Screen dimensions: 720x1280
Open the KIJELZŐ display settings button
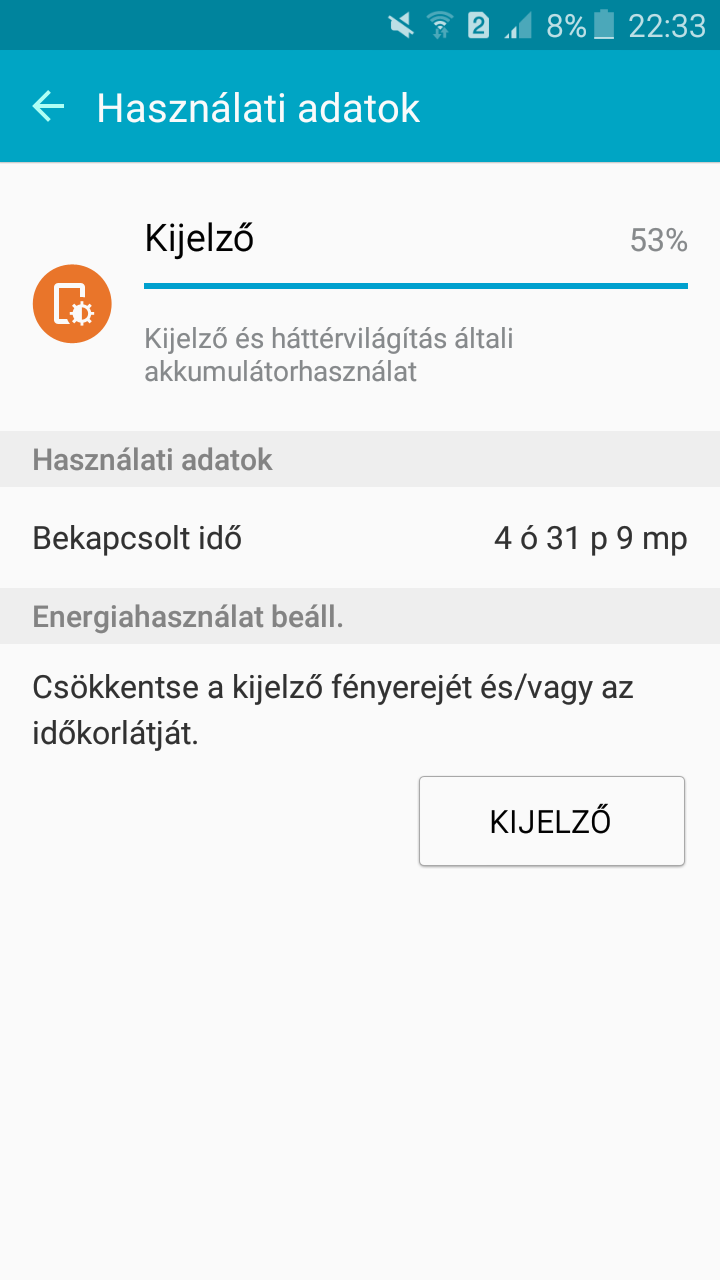pos(551,821)
